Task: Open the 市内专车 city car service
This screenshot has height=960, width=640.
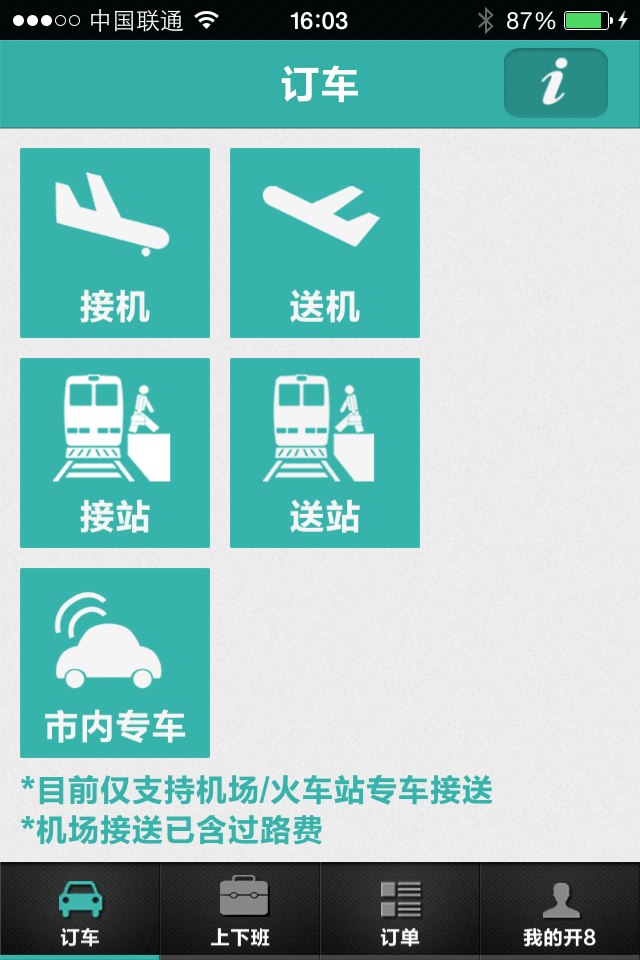Action: [115, 663]
